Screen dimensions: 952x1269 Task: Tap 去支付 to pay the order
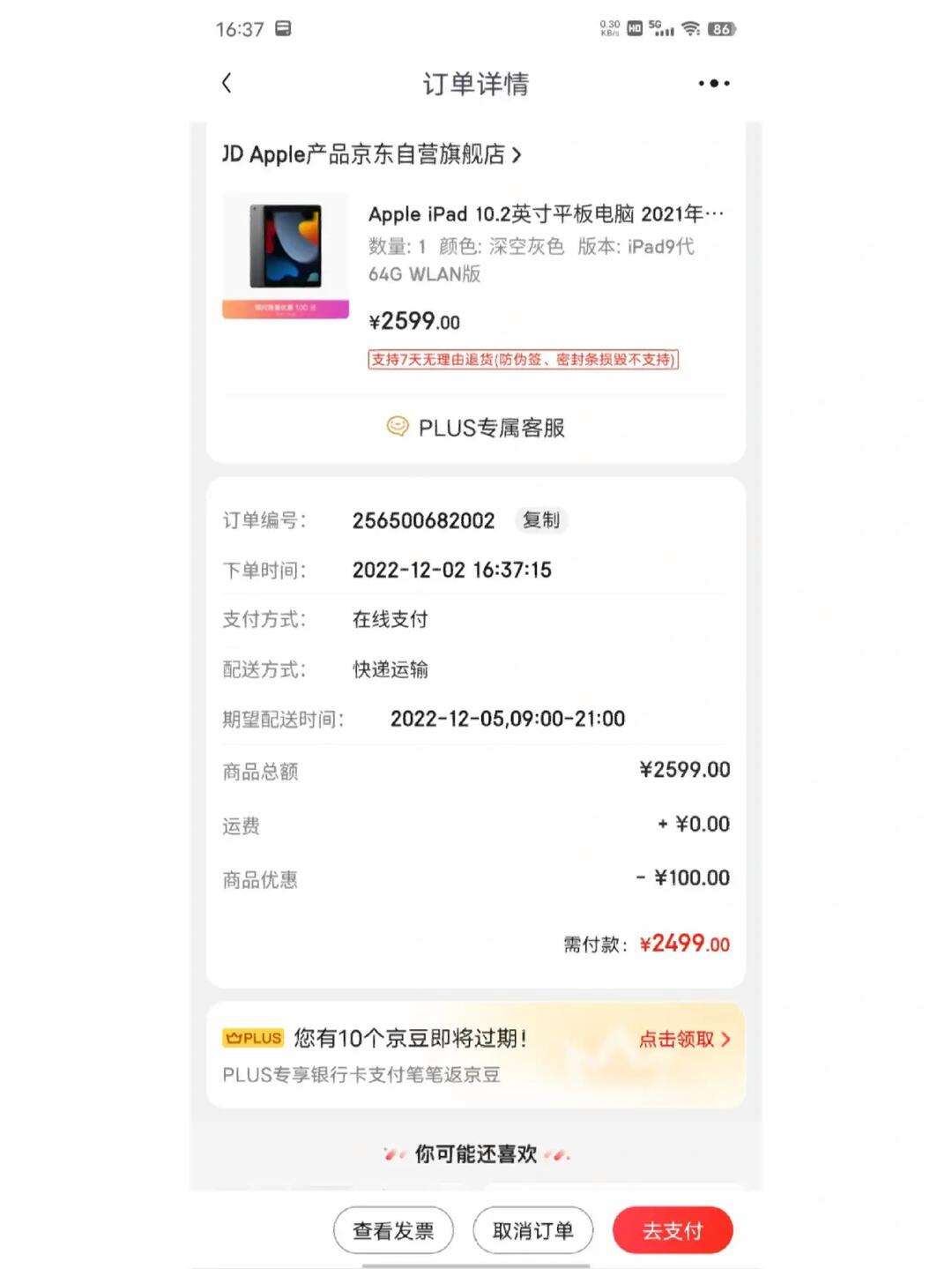point(673,1229)
